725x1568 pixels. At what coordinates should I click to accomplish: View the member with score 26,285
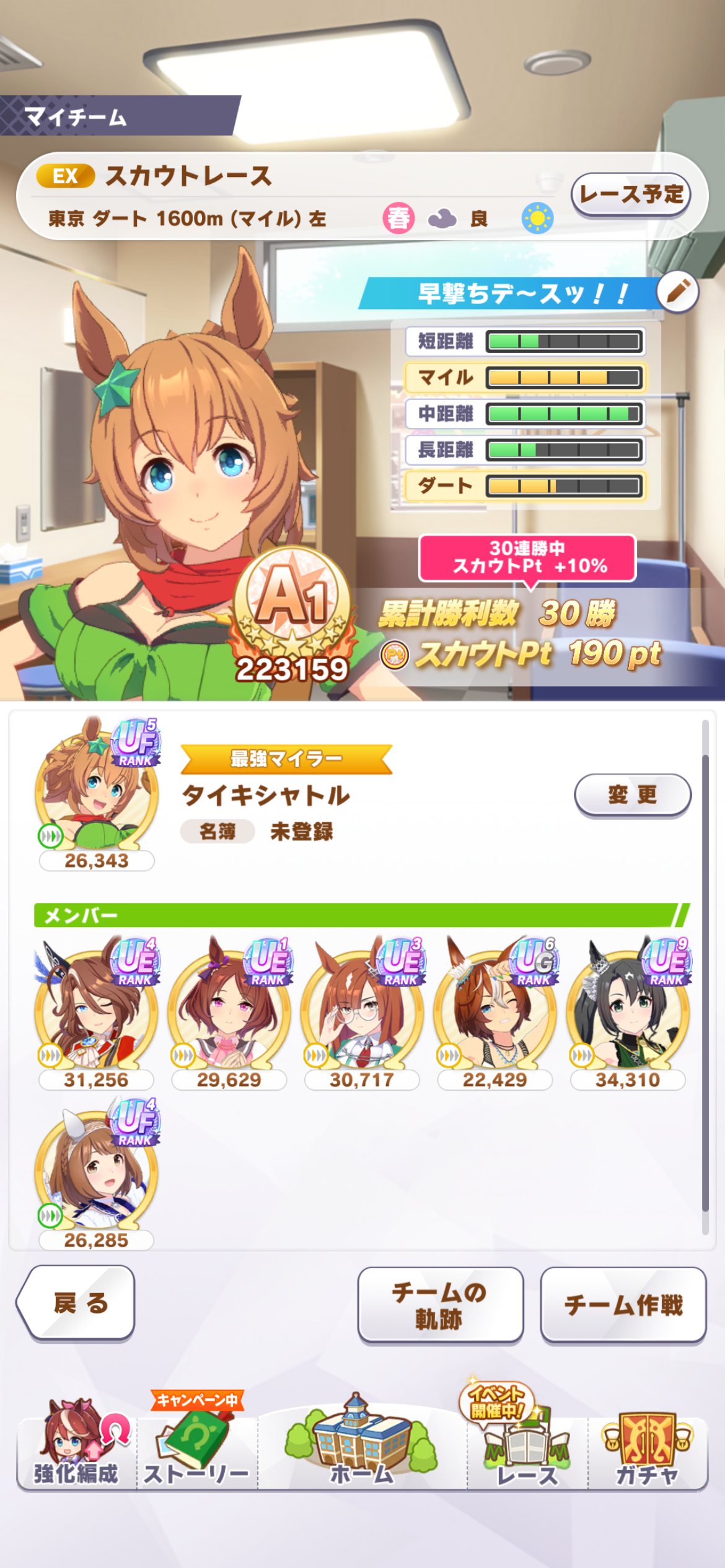pyautogui.click(x=96, y=1170)
